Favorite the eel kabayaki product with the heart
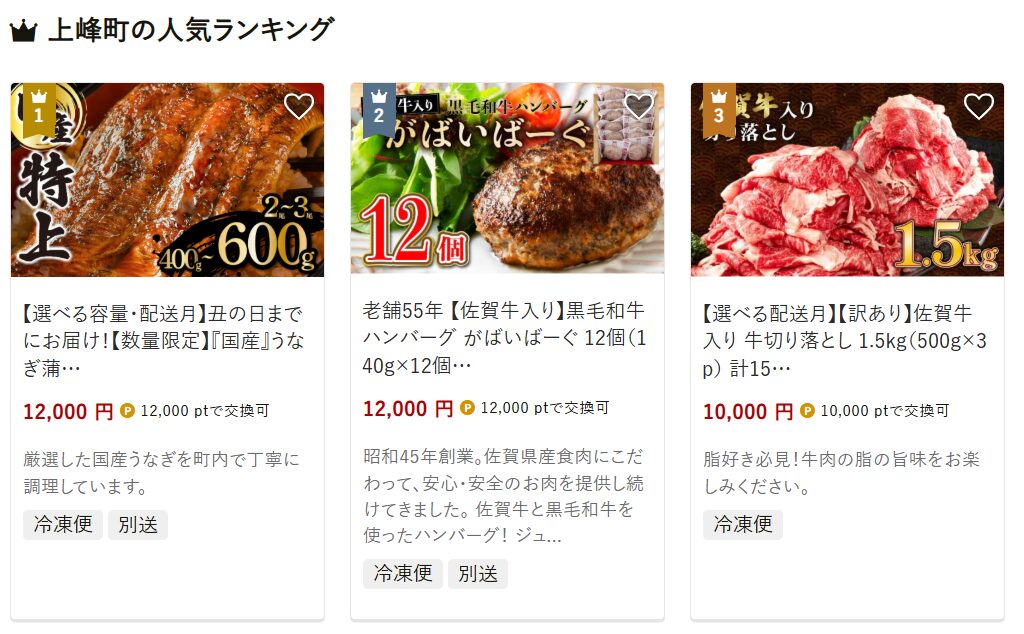The width and height of the screenshot is (1024, 634). [299, 106]
